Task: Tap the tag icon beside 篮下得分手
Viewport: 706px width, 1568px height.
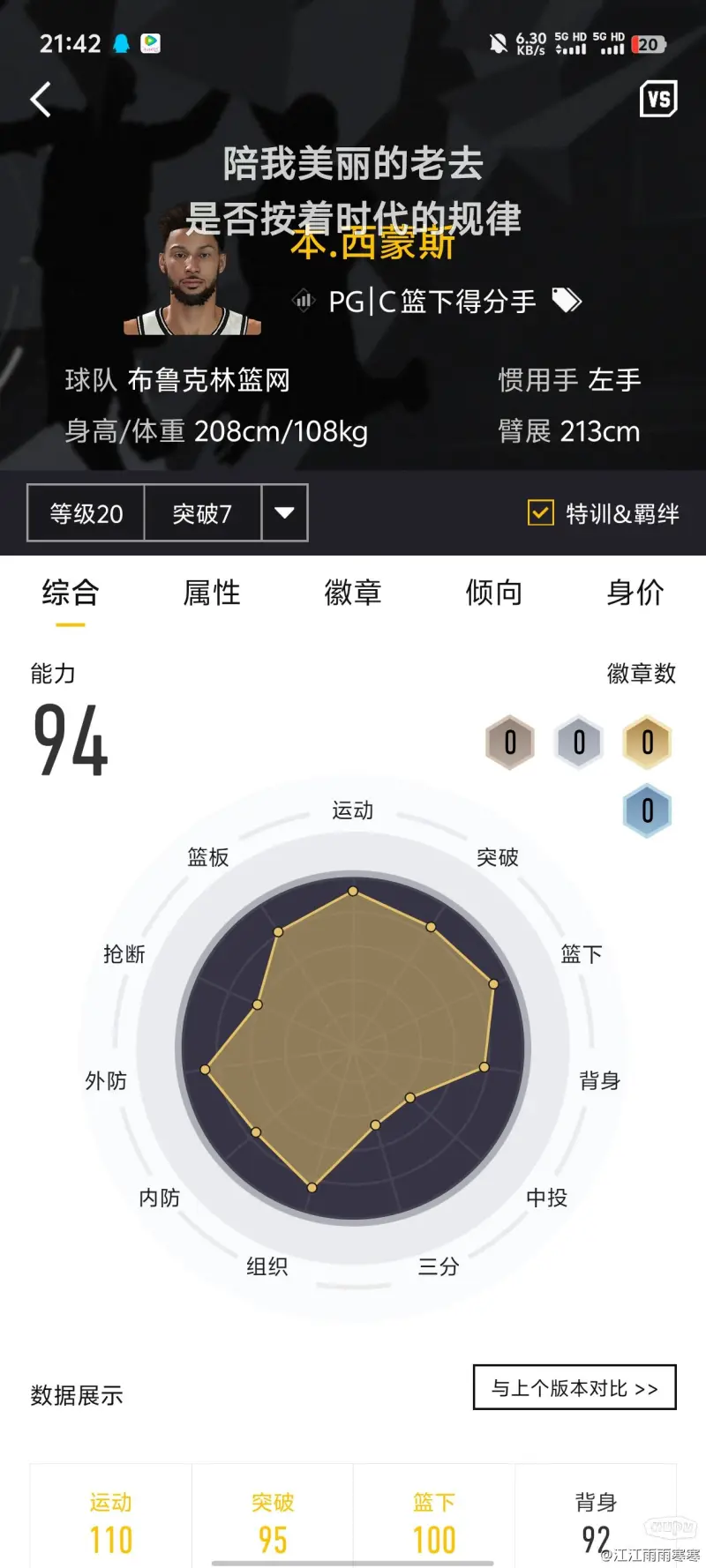Action: [567, 301]
